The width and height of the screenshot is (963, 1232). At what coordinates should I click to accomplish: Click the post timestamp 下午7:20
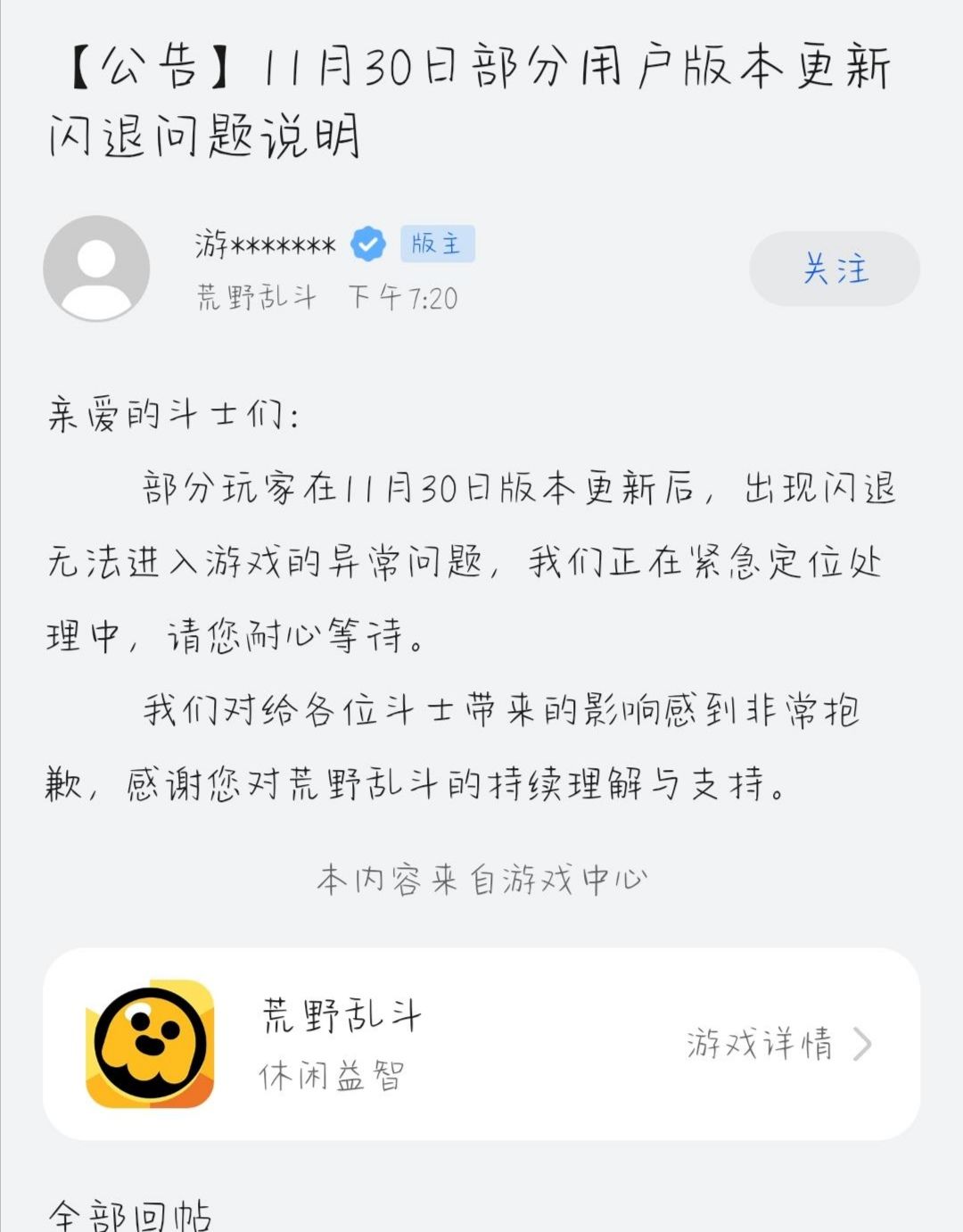(x=401, y=300)
